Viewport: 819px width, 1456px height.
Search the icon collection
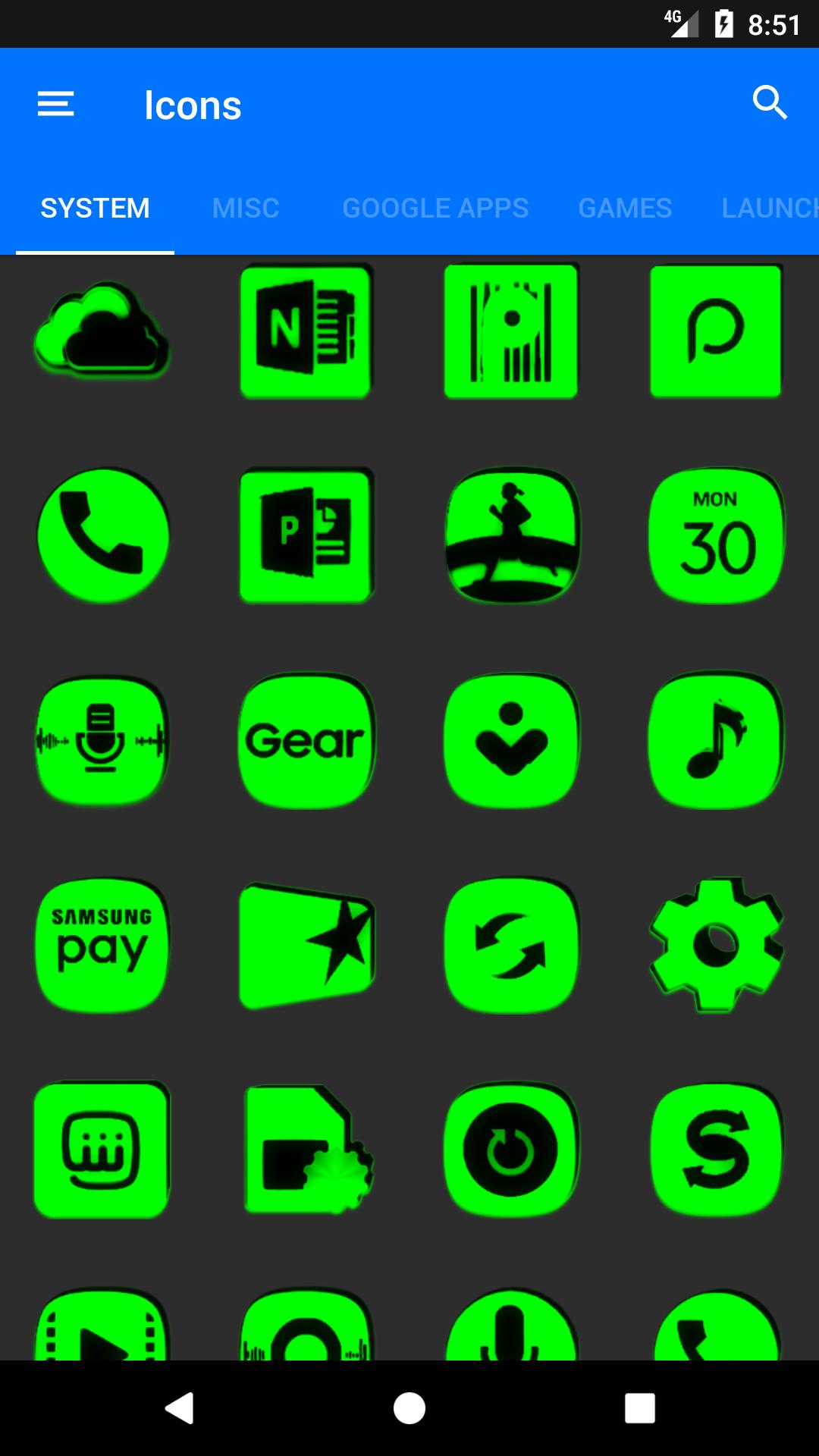click(770, 102)
